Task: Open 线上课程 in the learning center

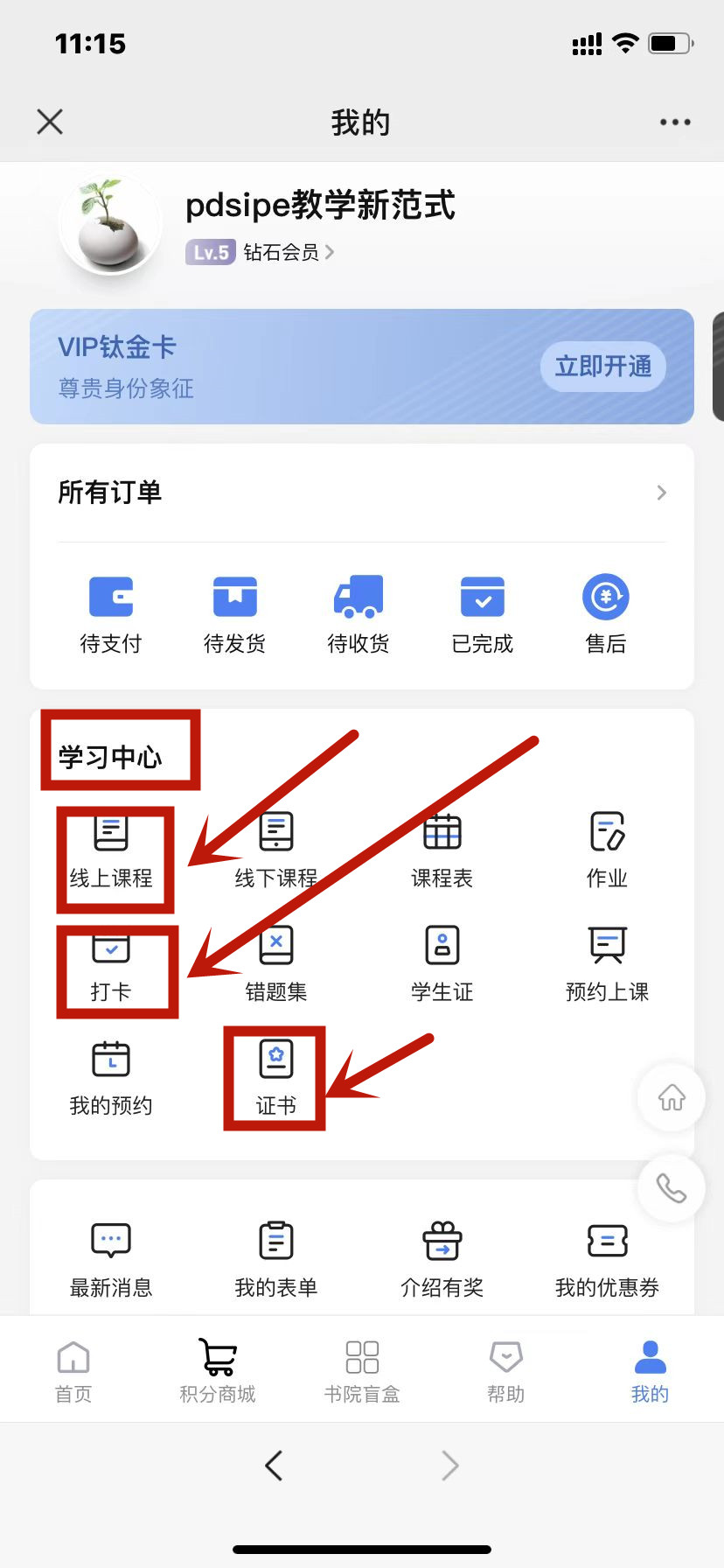Action: (111, 851)
